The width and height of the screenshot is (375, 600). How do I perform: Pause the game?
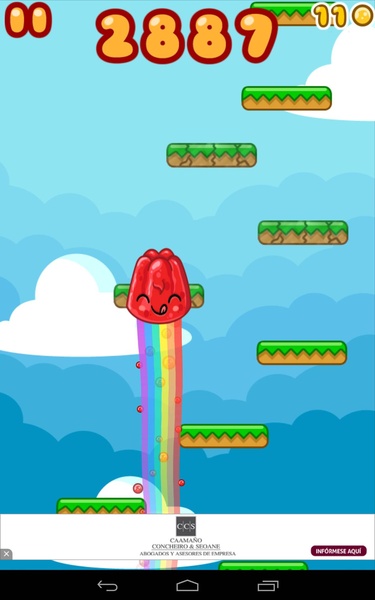point(28,20)
